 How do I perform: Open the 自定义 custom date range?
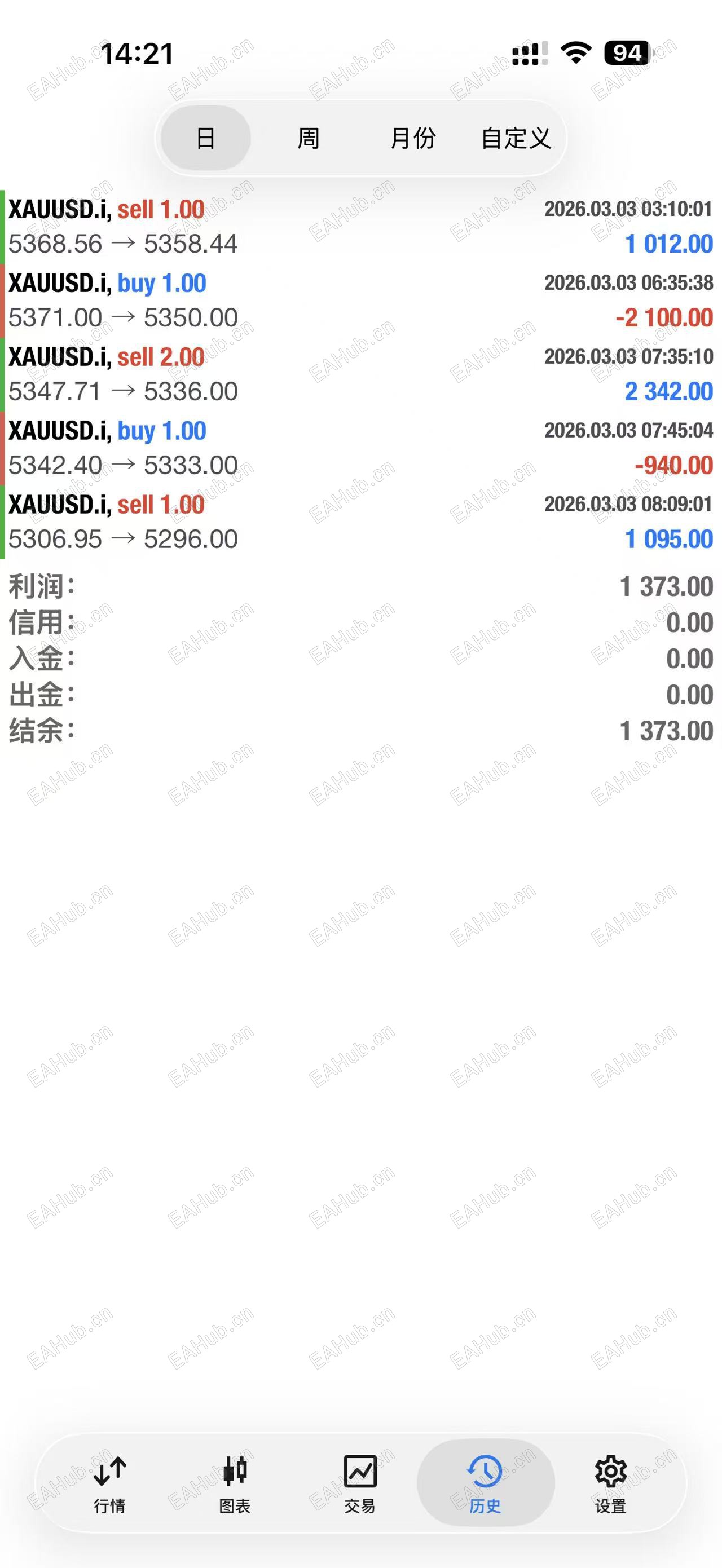(x=516, y=139)
